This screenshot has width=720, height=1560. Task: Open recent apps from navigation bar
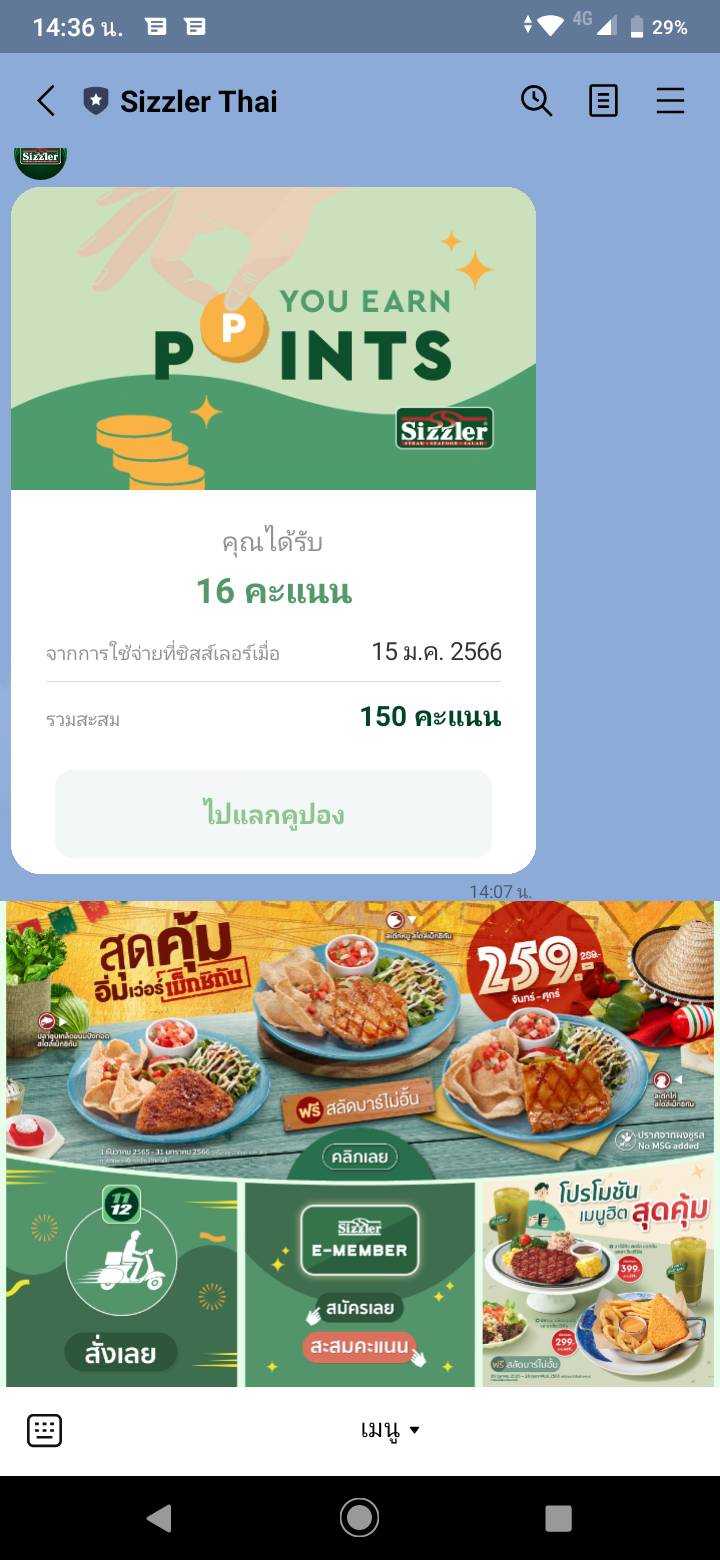558,1518
